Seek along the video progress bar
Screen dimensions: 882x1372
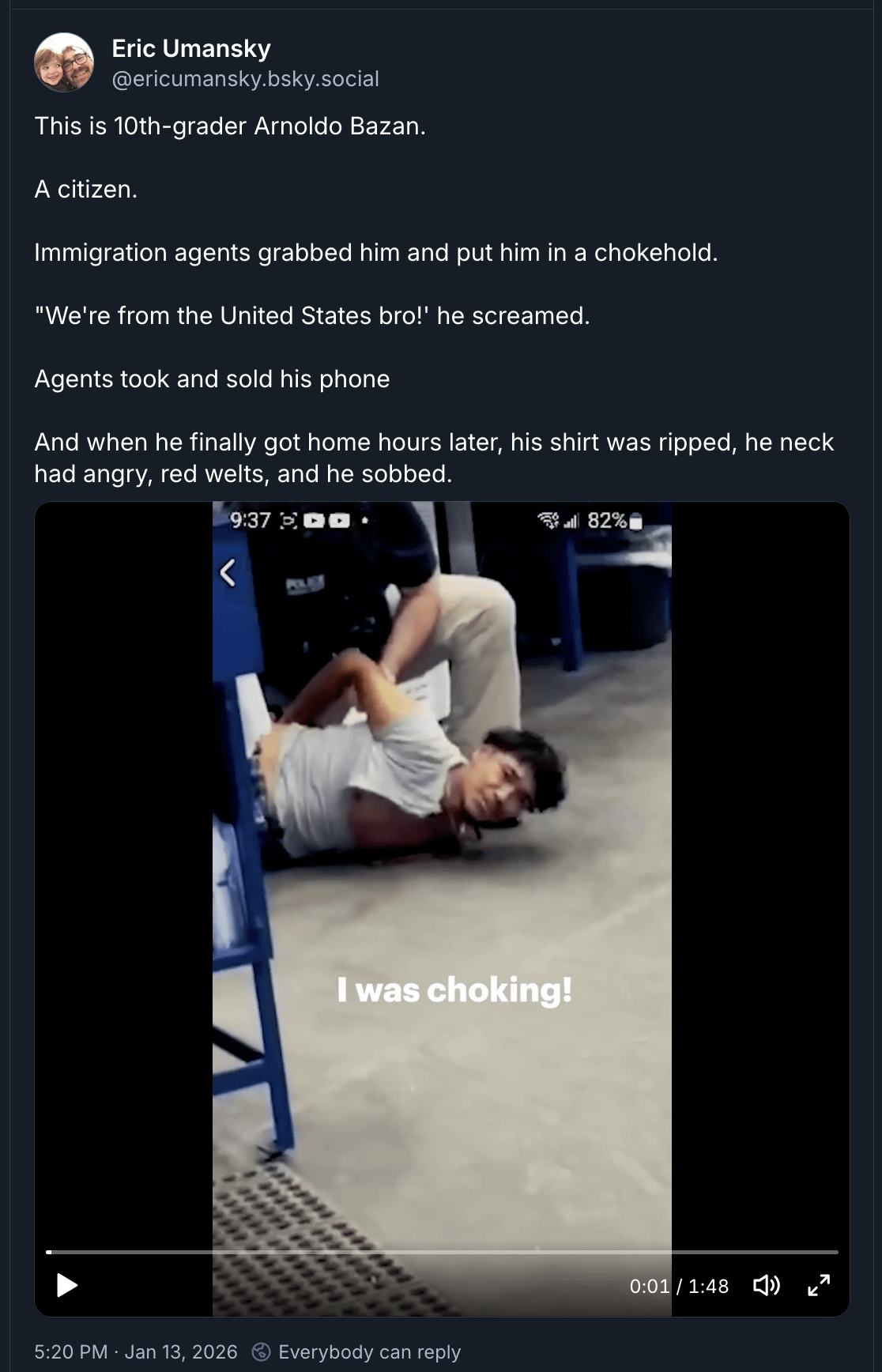click(443, 1252)
